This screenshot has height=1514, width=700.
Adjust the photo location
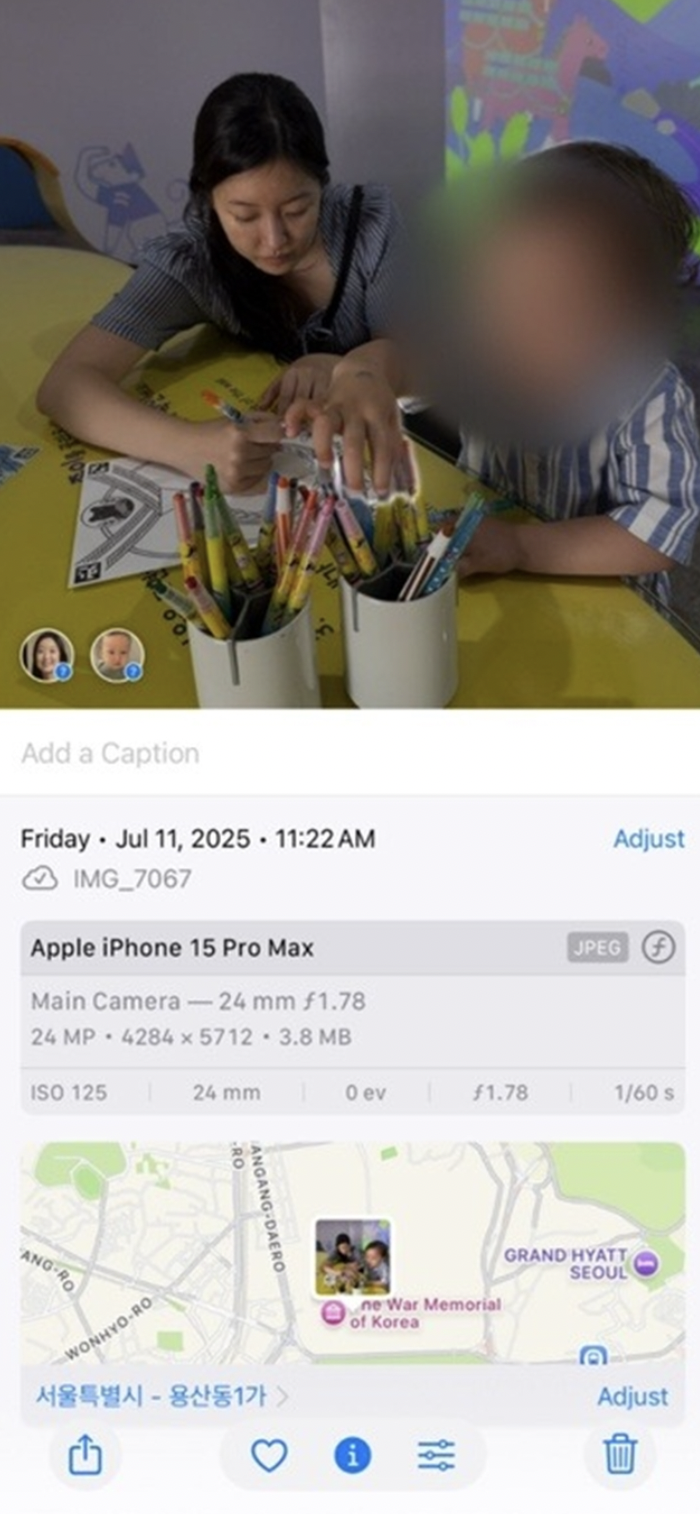pos(632,1396)
